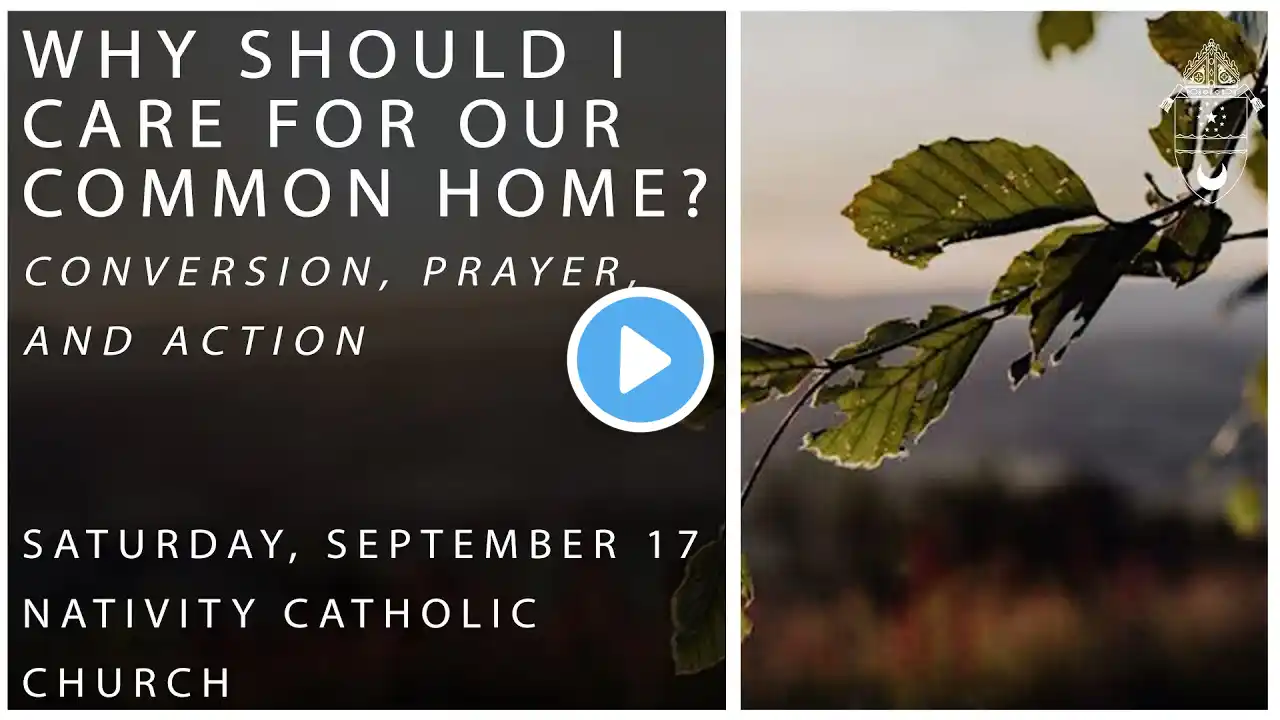Play the Common Home event video

point(640,360)
